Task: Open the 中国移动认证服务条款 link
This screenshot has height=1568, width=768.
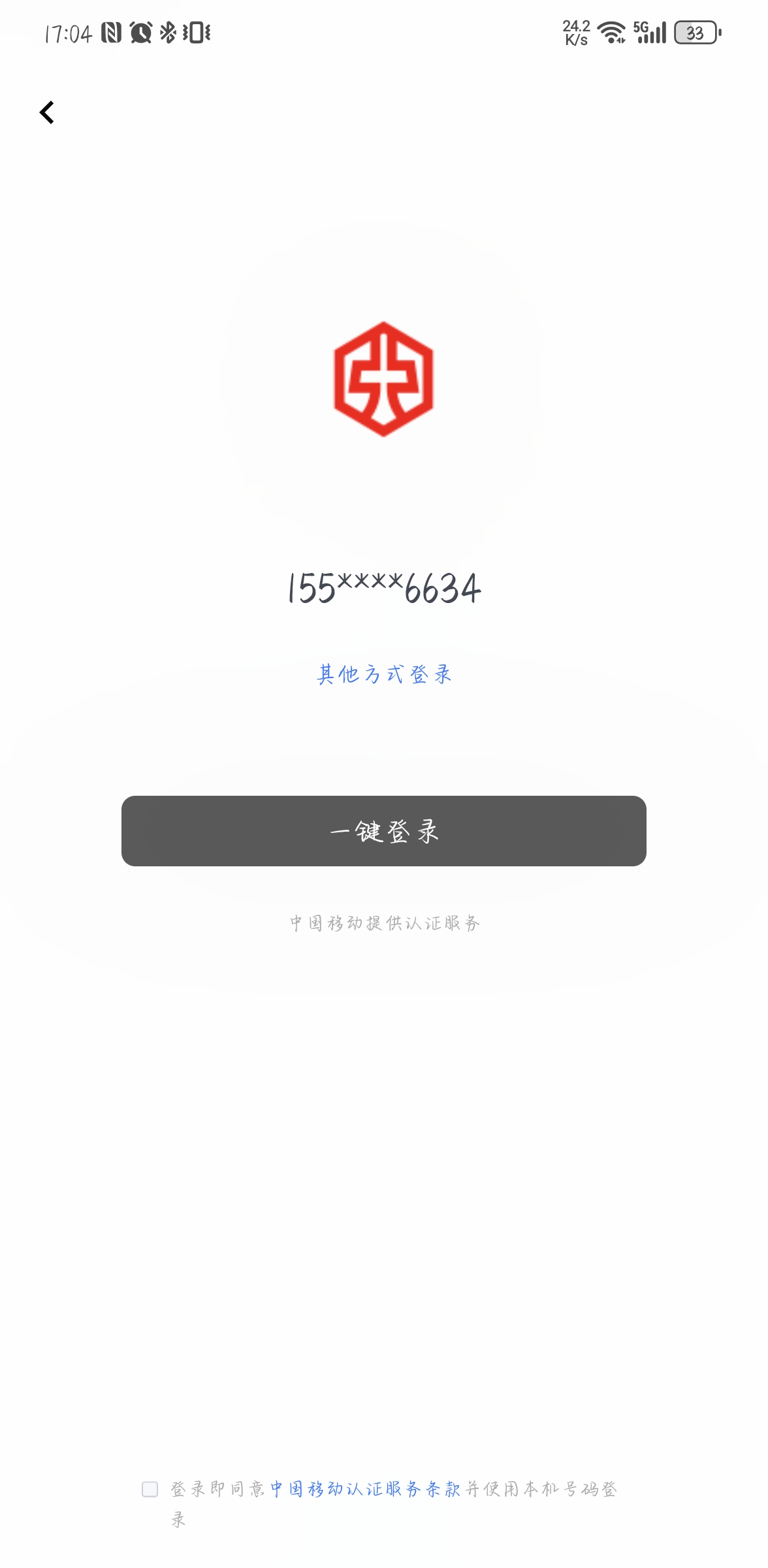Action: pyautogui.click(x=365, y=1489)
